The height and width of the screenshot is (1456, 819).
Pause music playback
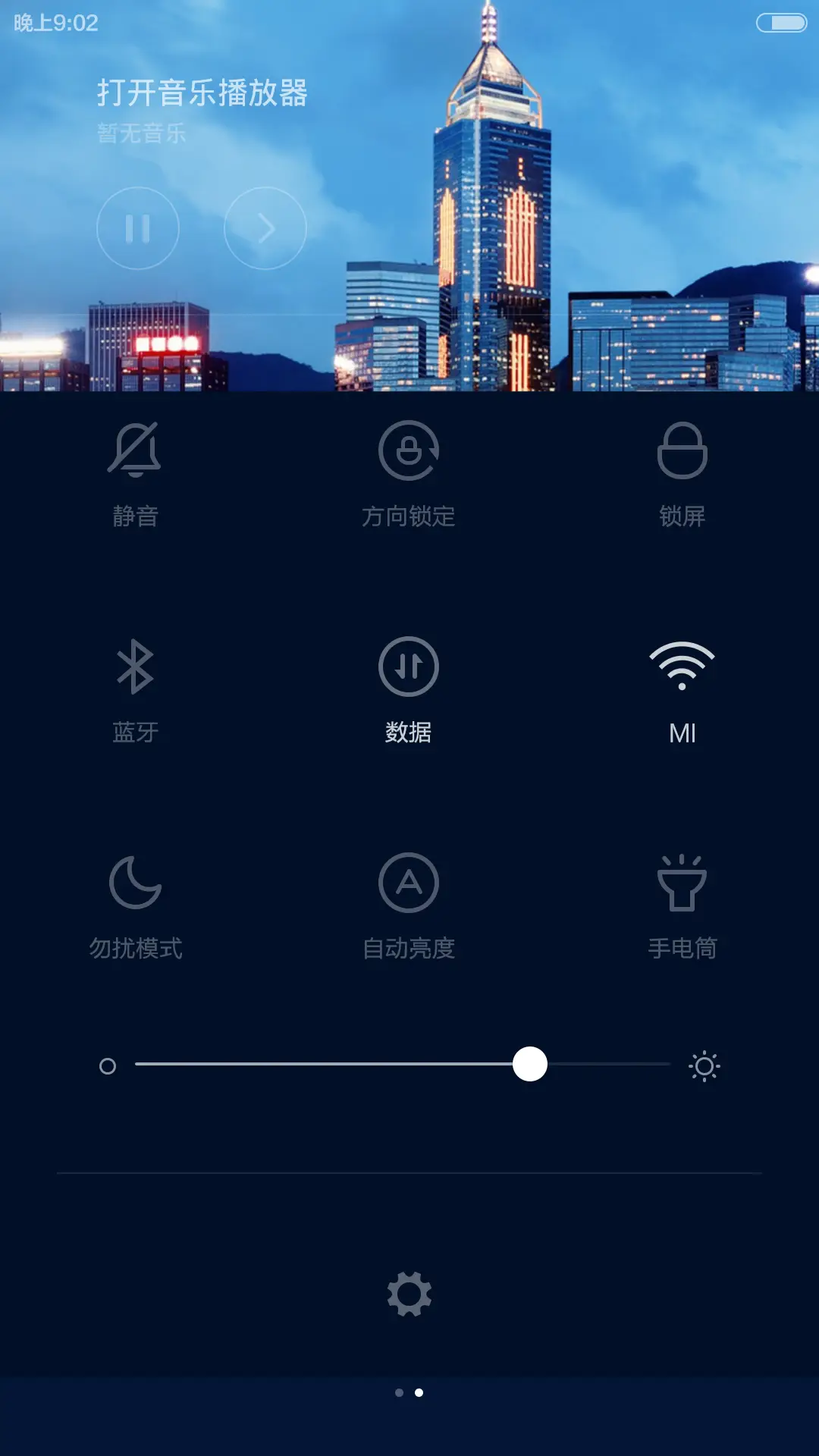pos(137,227)
